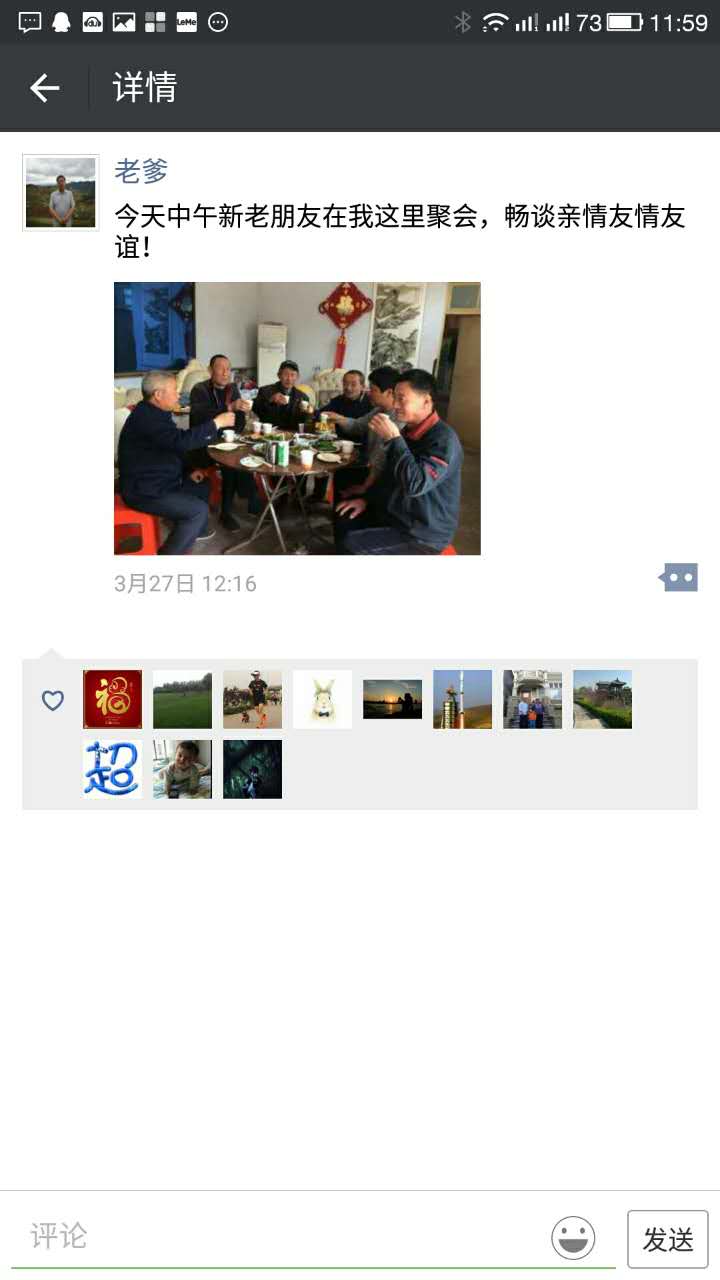Go back from the 详情 page

[45, 88]
